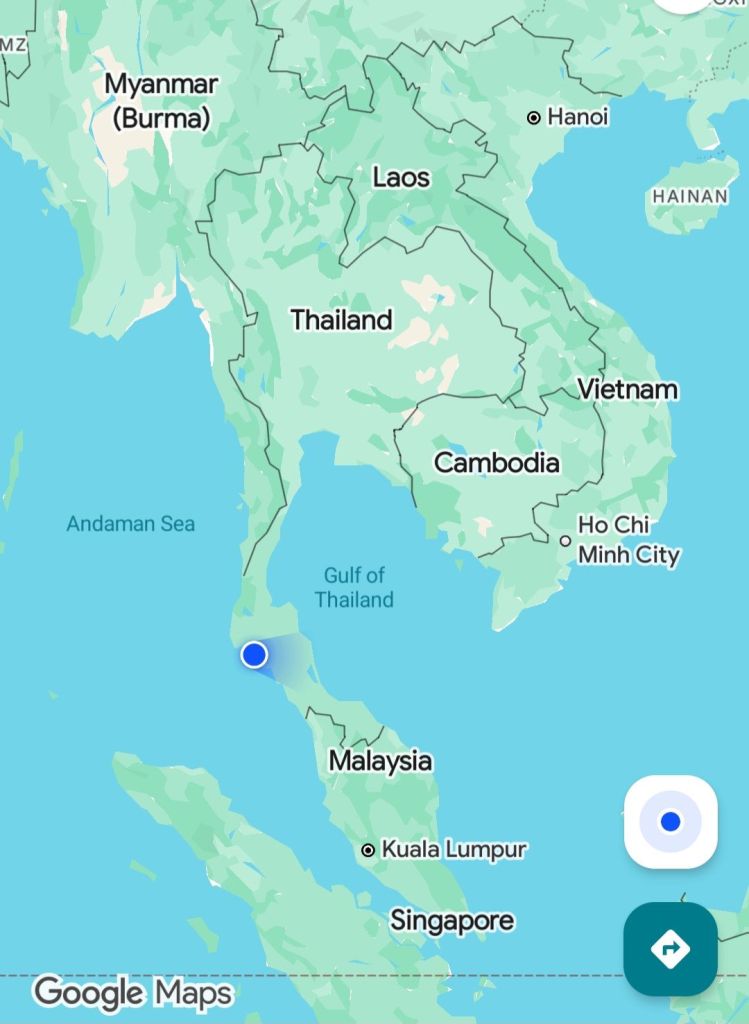Center the map on my location
Viewport: 749px width, 1024px height.
tap(670, 822)
